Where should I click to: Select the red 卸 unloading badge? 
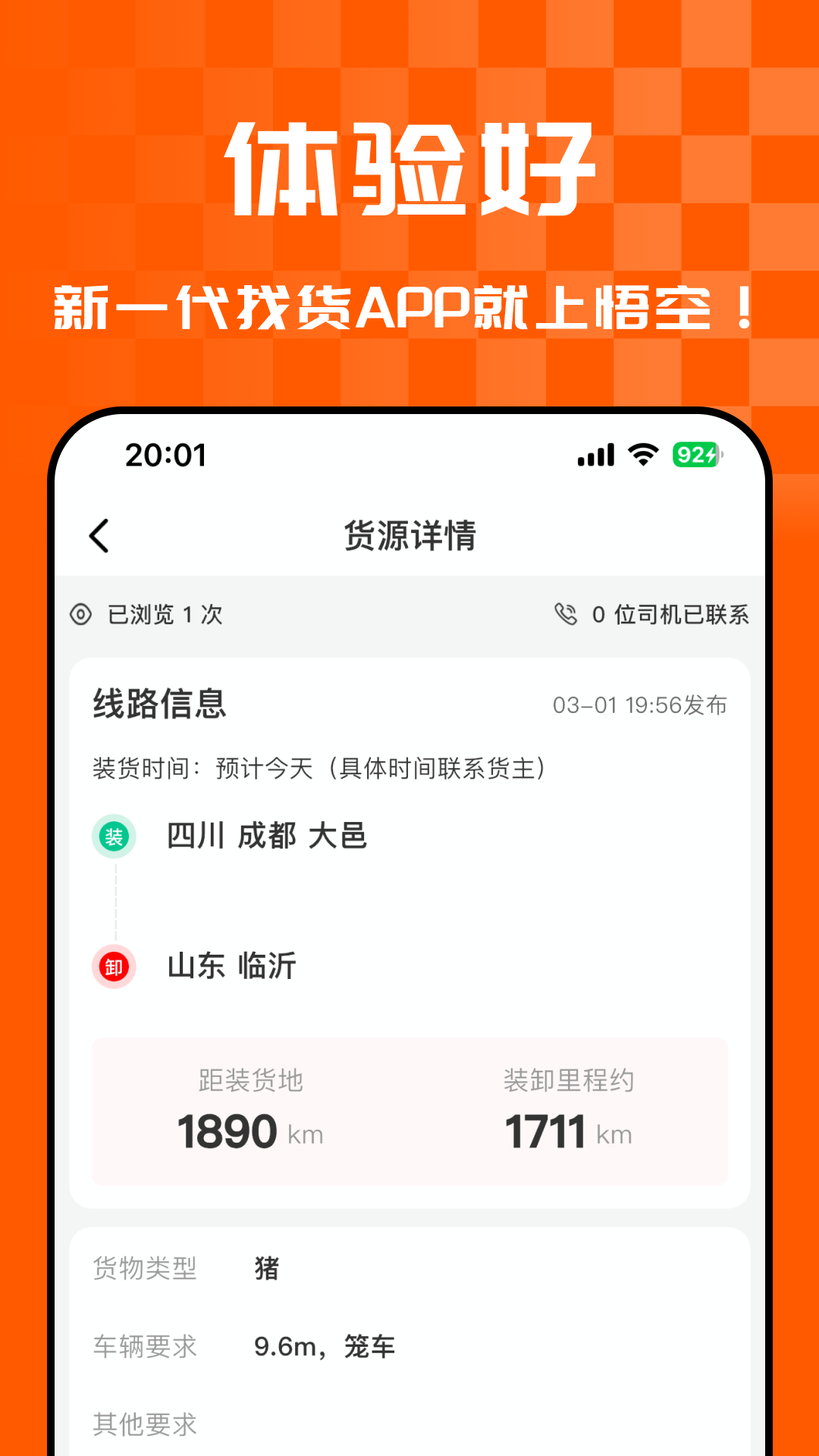(114, 967)
